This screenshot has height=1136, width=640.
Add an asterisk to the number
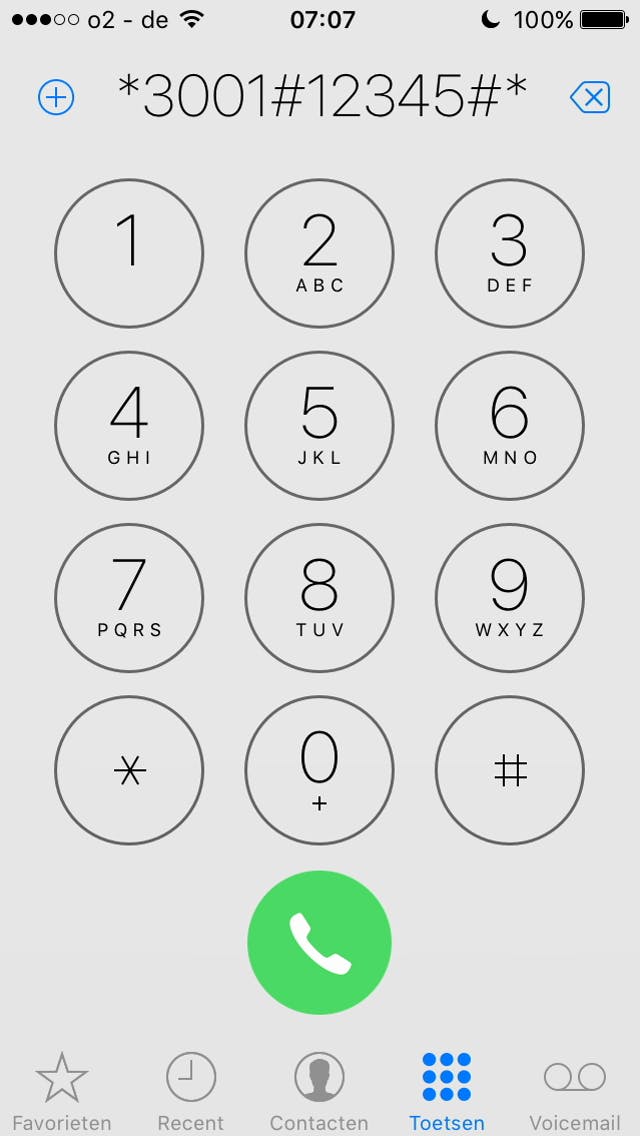129,771
